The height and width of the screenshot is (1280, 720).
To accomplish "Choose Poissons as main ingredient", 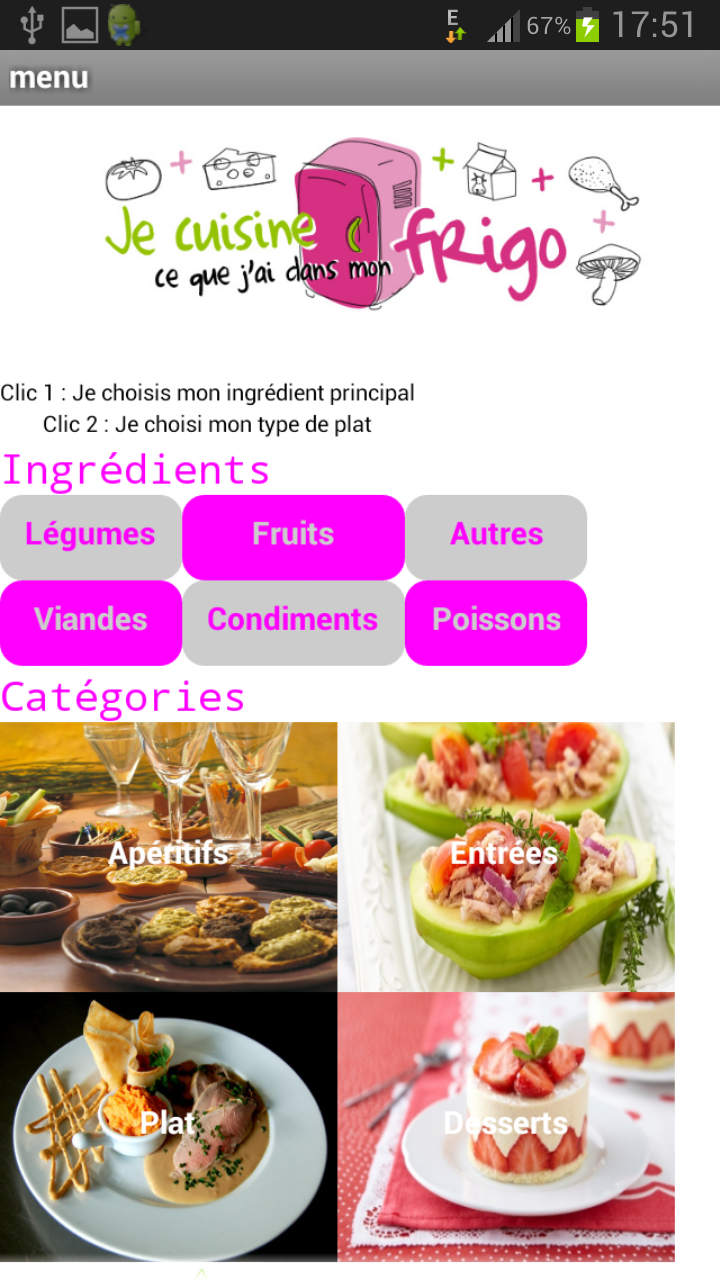I will [x=496, y=621].
